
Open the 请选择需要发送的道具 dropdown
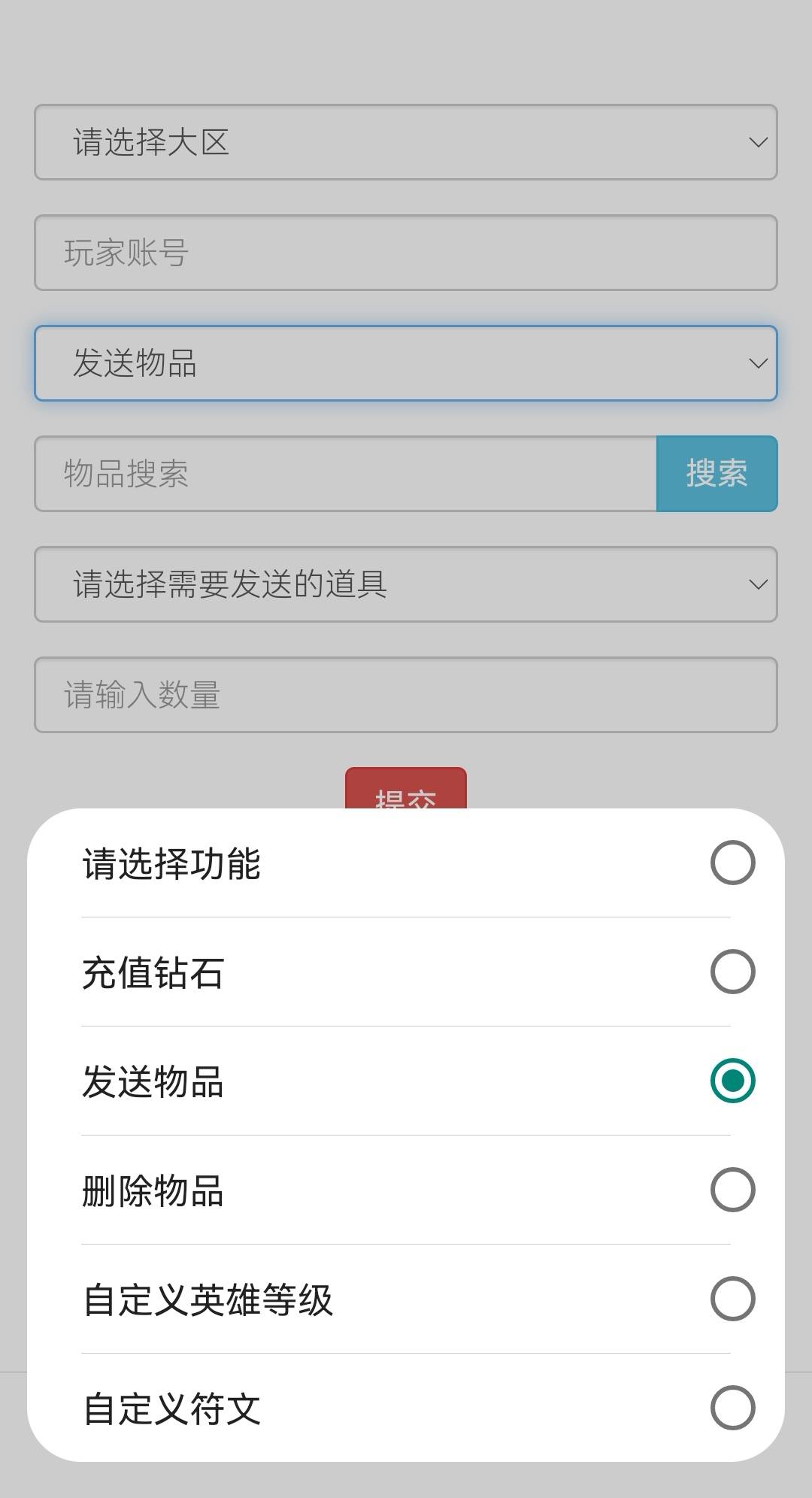pos(406,584)
